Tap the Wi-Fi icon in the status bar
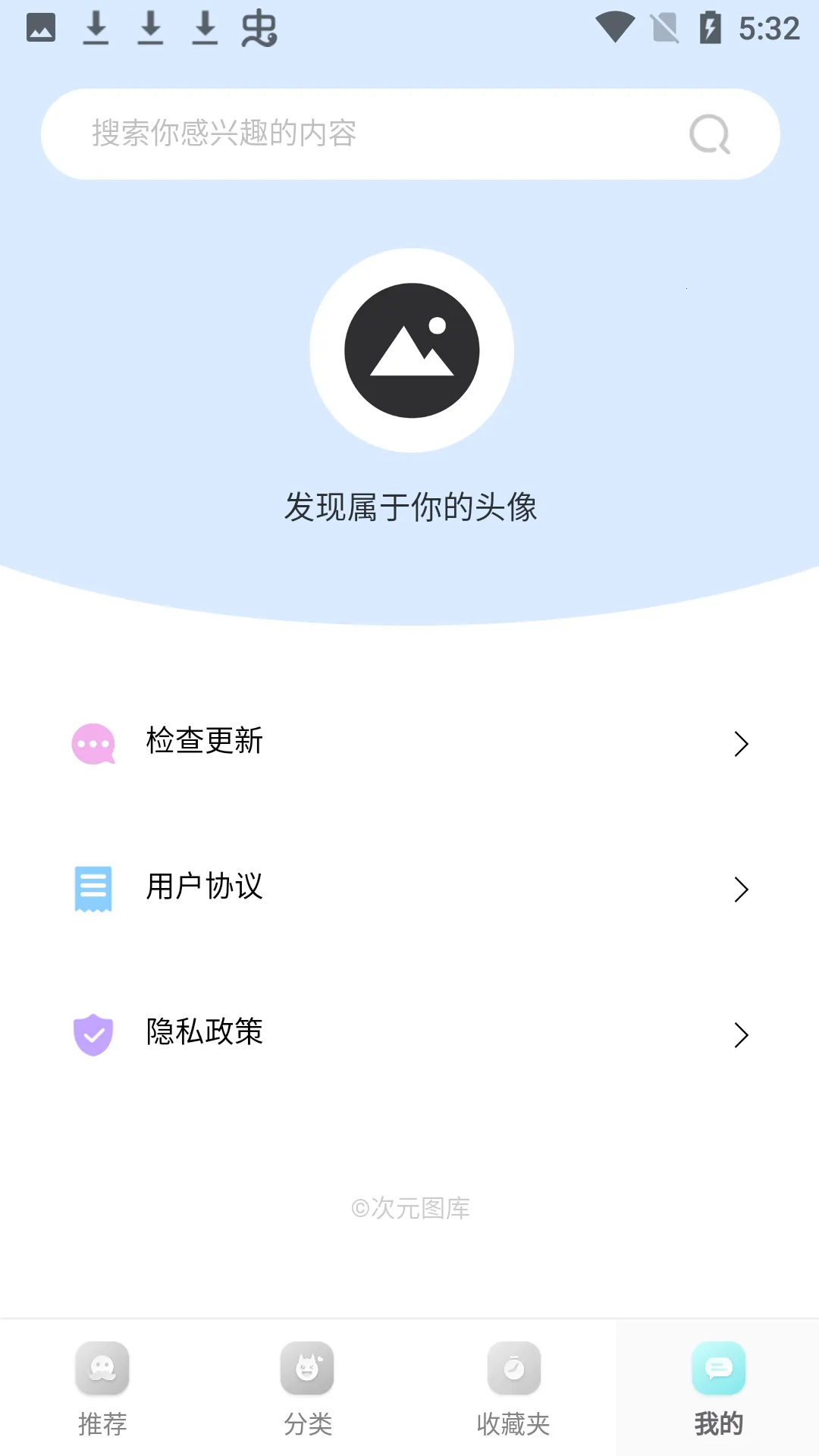This screenshot has height=1456, width=819. (x=614, y=29)
